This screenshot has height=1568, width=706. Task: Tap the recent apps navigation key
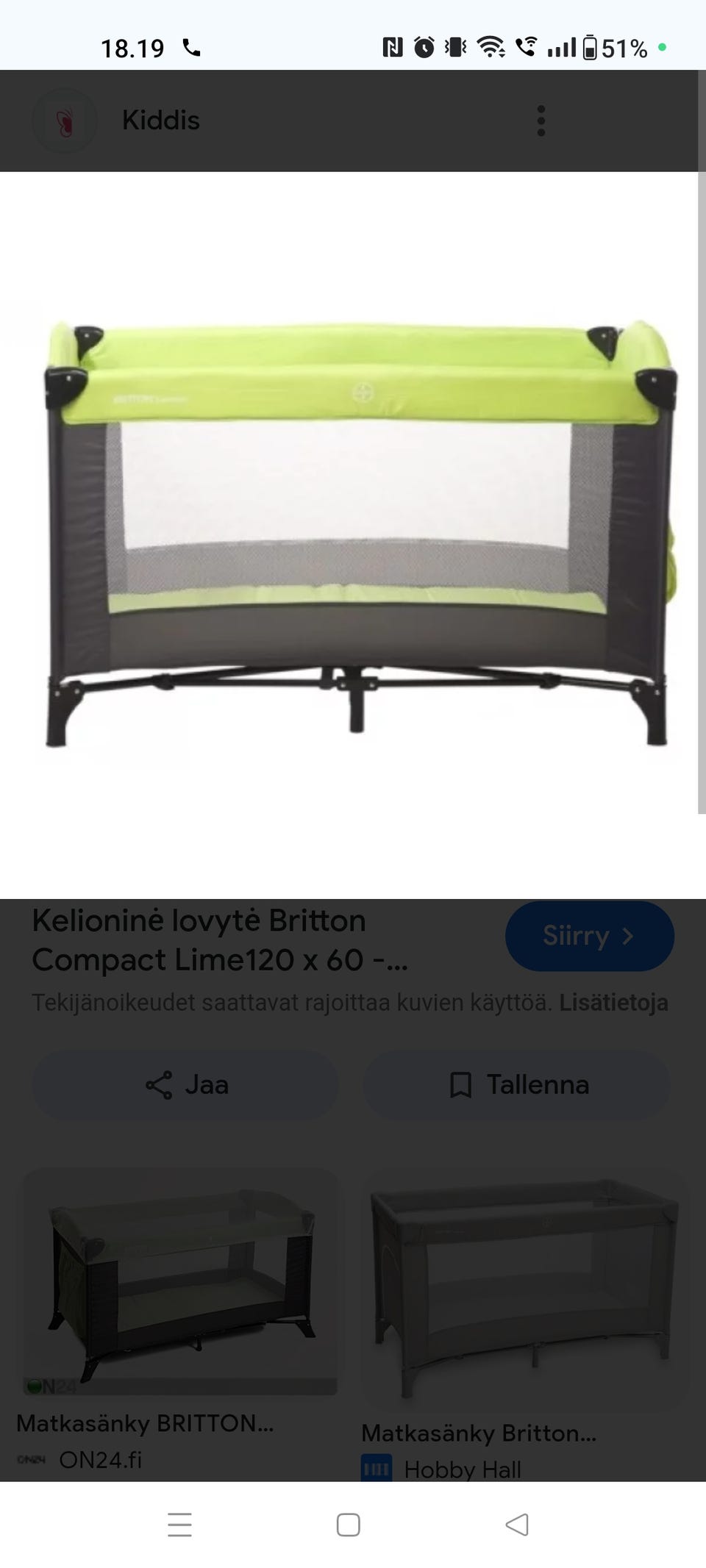pyautogui.click(x=179, y=1526)
